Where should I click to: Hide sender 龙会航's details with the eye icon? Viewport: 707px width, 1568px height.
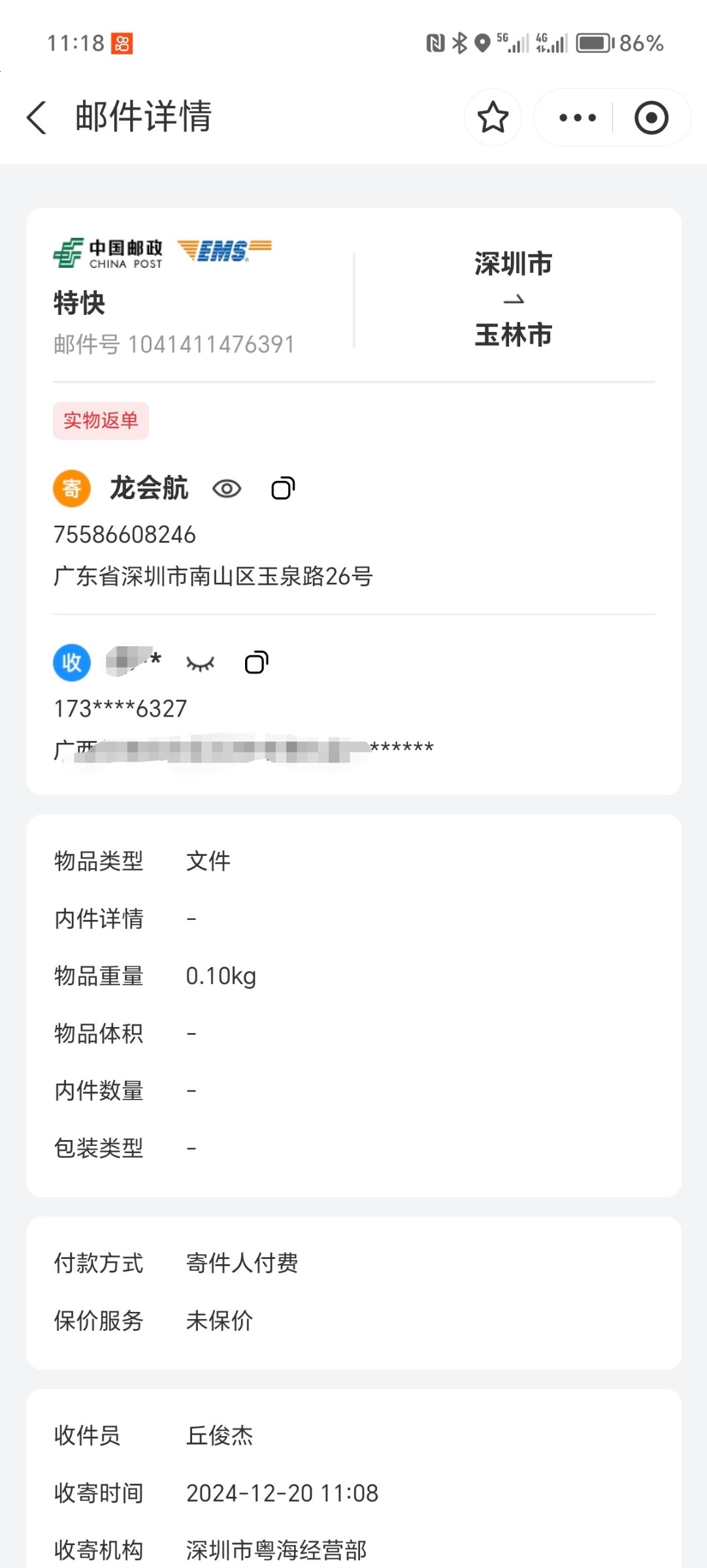[227, 489]
